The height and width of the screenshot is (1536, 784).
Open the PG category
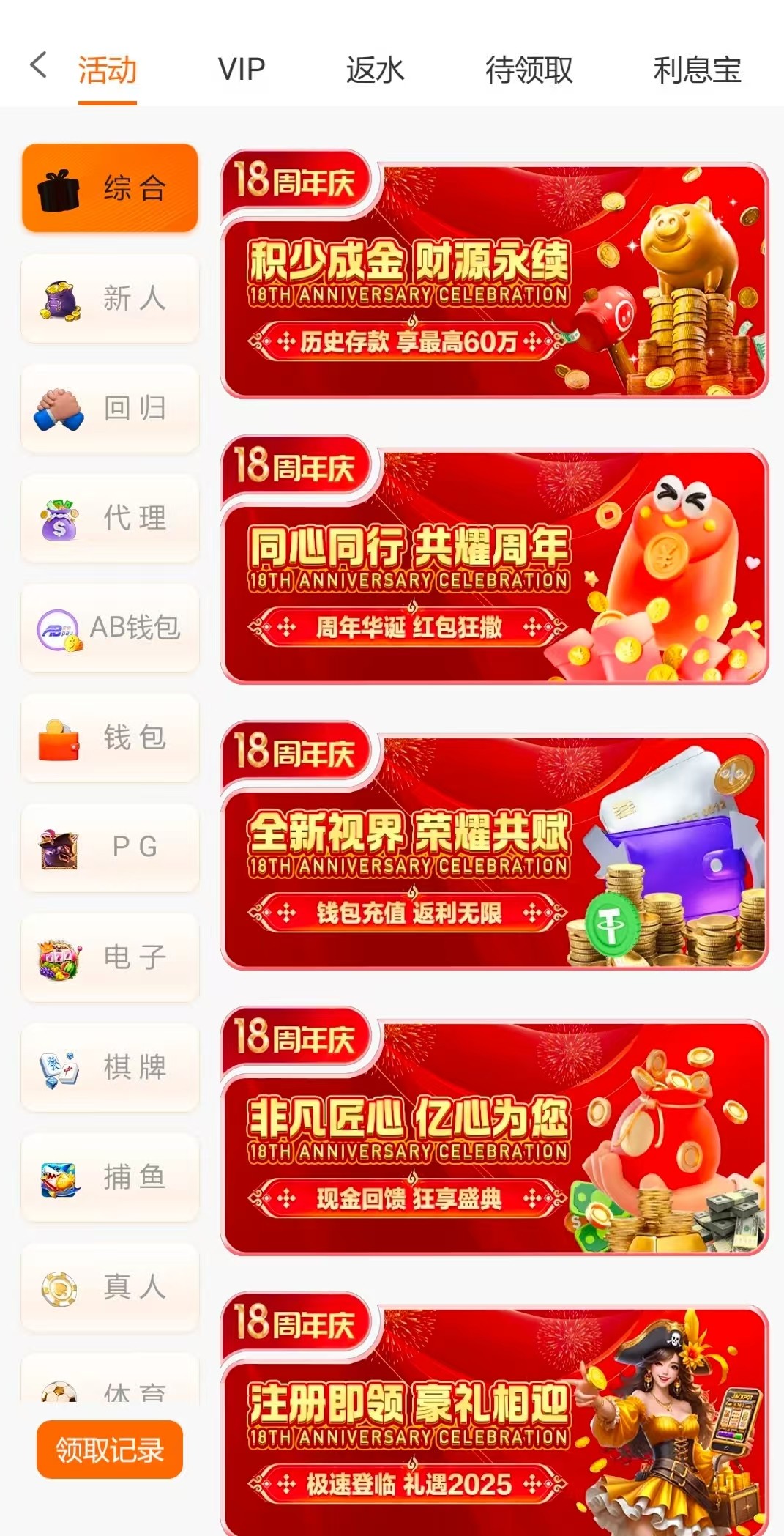tap(110, 847)
